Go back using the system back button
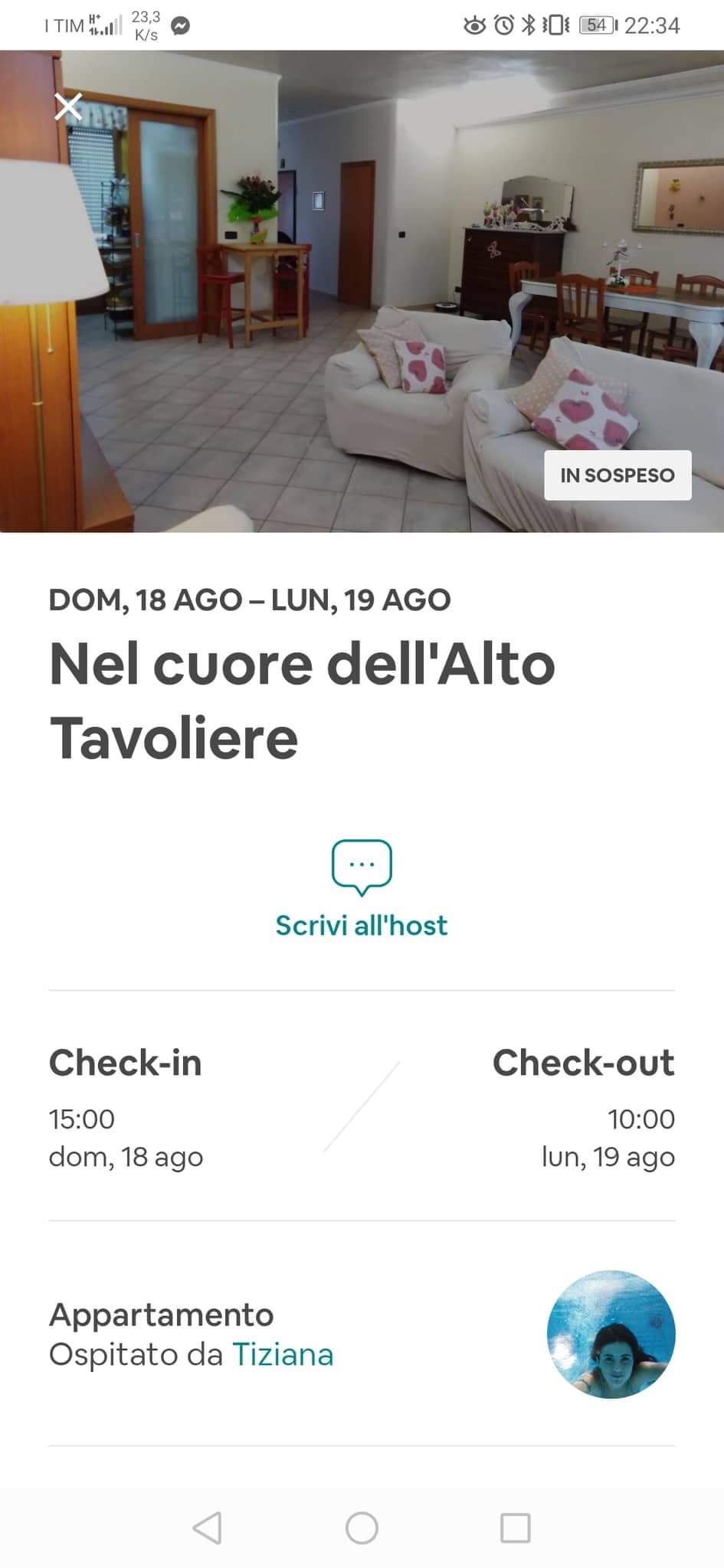 [x=207, y=1528]
